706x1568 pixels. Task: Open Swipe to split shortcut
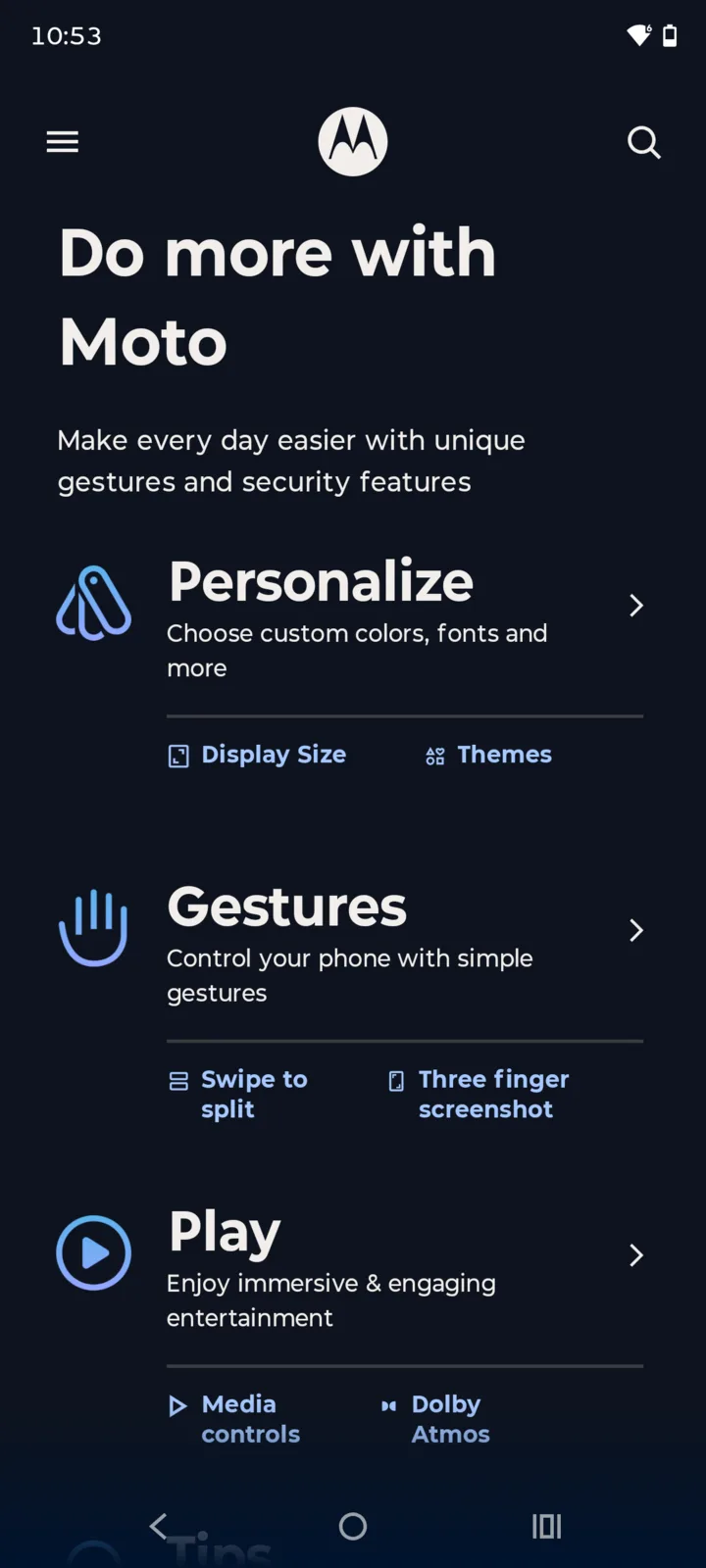point(240,1094)
